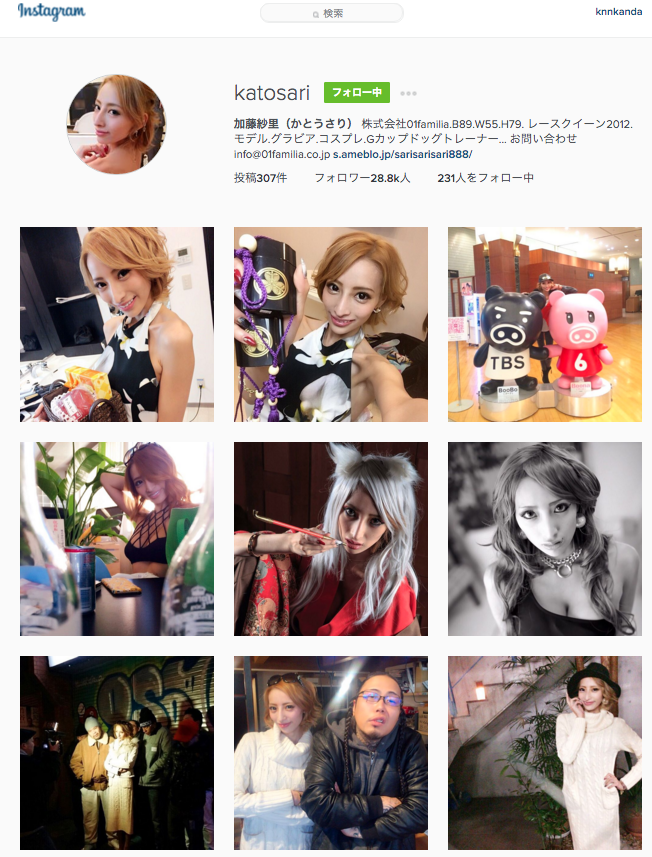Screen dimensions: 652x857
Task: Open the knnkanda profile link
Action: click(618, 12)
